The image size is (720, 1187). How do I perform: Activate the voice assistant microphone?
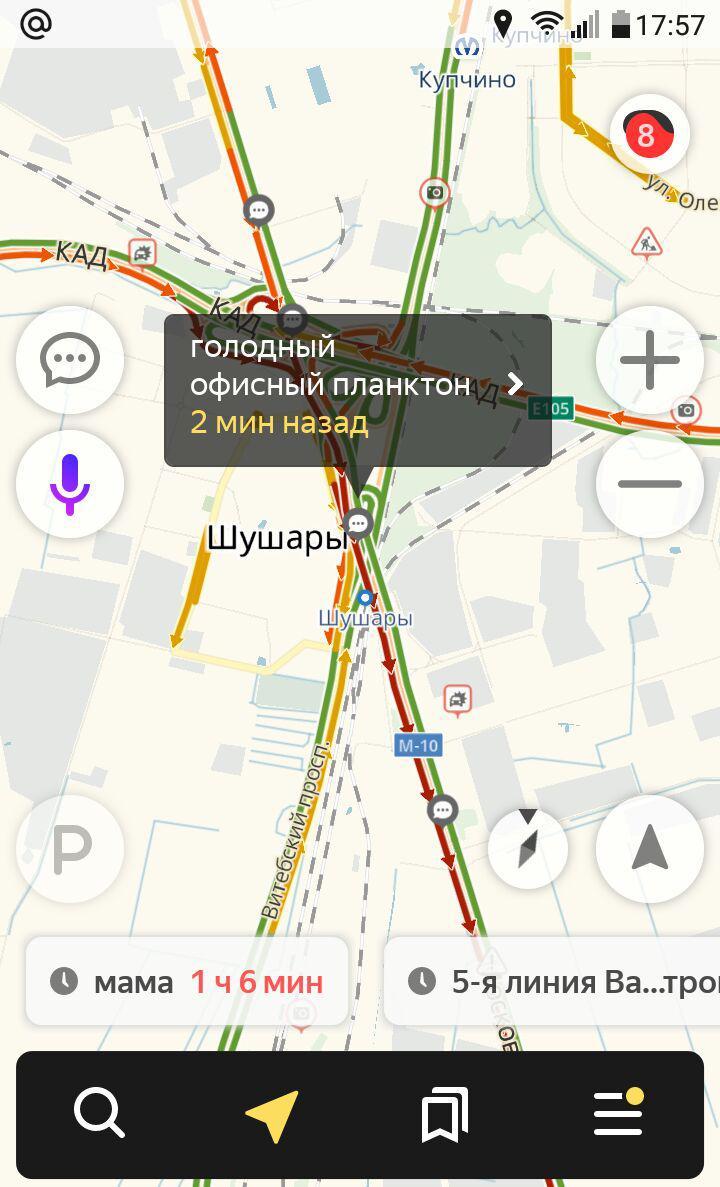70,484
